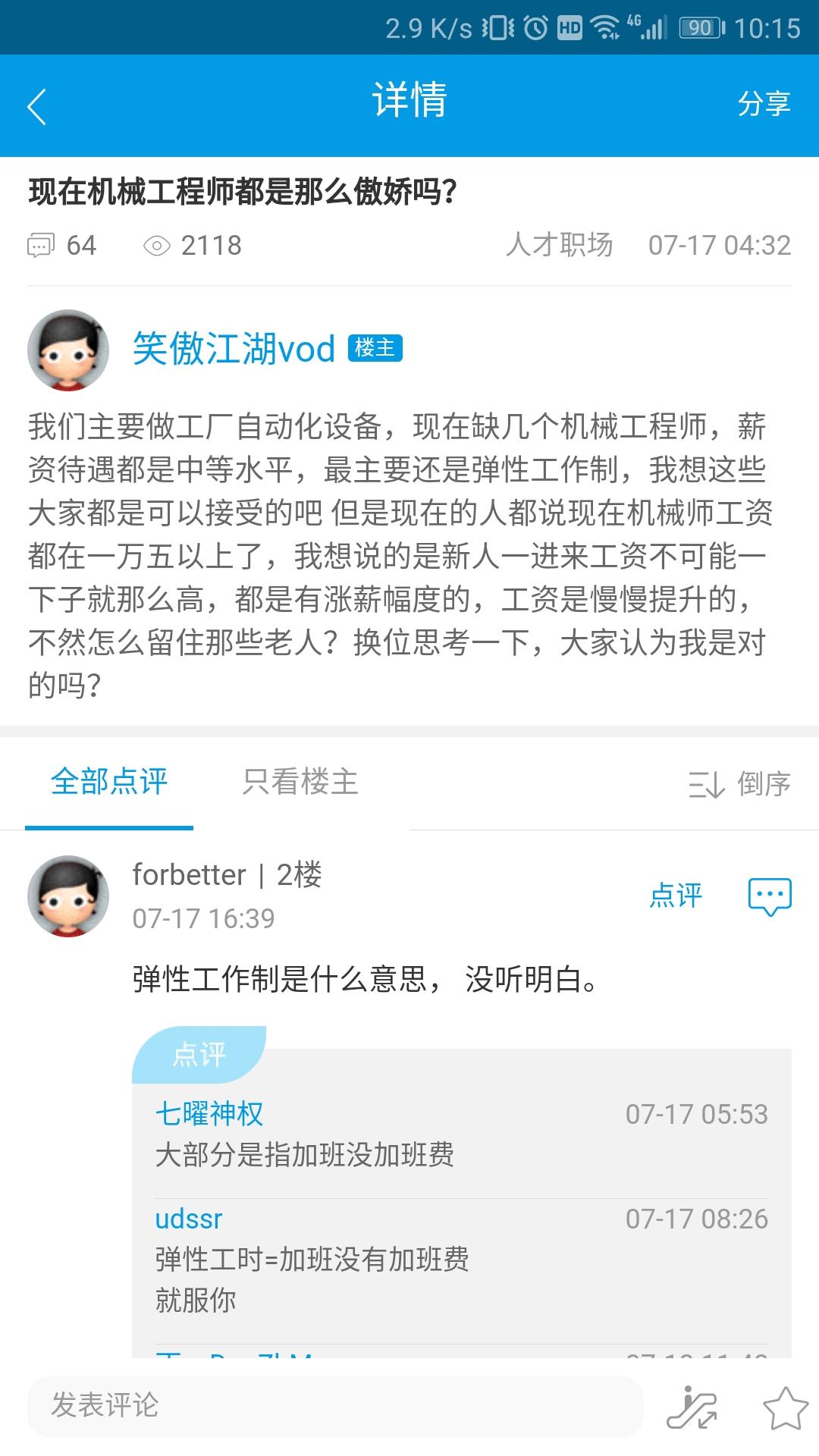The width and height of the screenshot is (819, 1456).
Task: Open the 笑傲江湖vod username link
Action: [x=234, y=350]
